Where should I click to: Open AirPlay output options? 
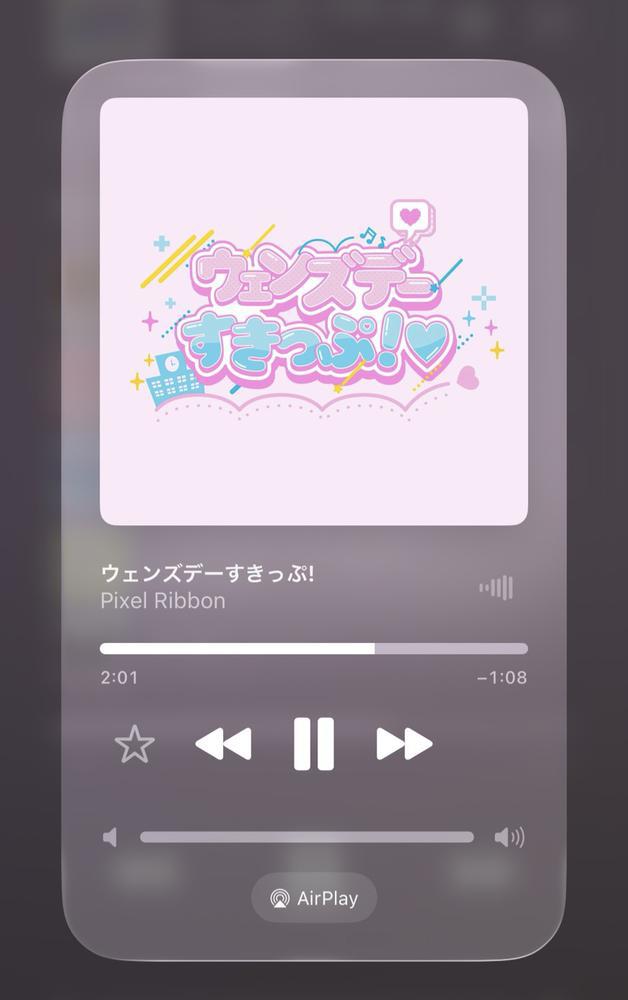tap(314, 898)
